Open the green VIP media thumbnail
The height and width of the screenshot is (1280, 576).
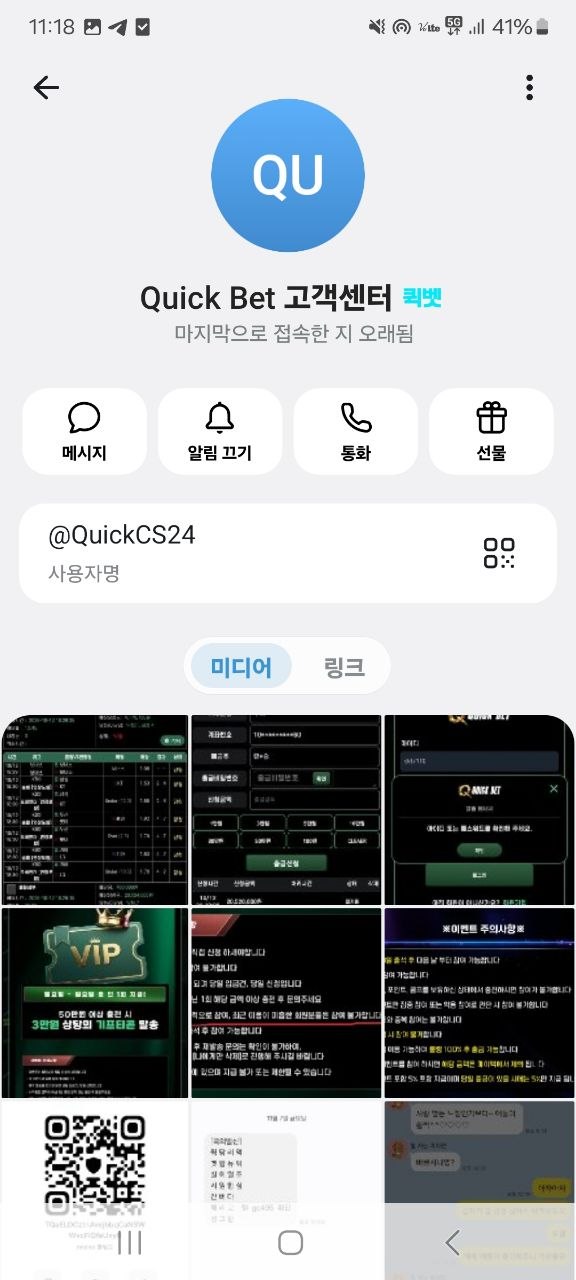click(95, 1002)
